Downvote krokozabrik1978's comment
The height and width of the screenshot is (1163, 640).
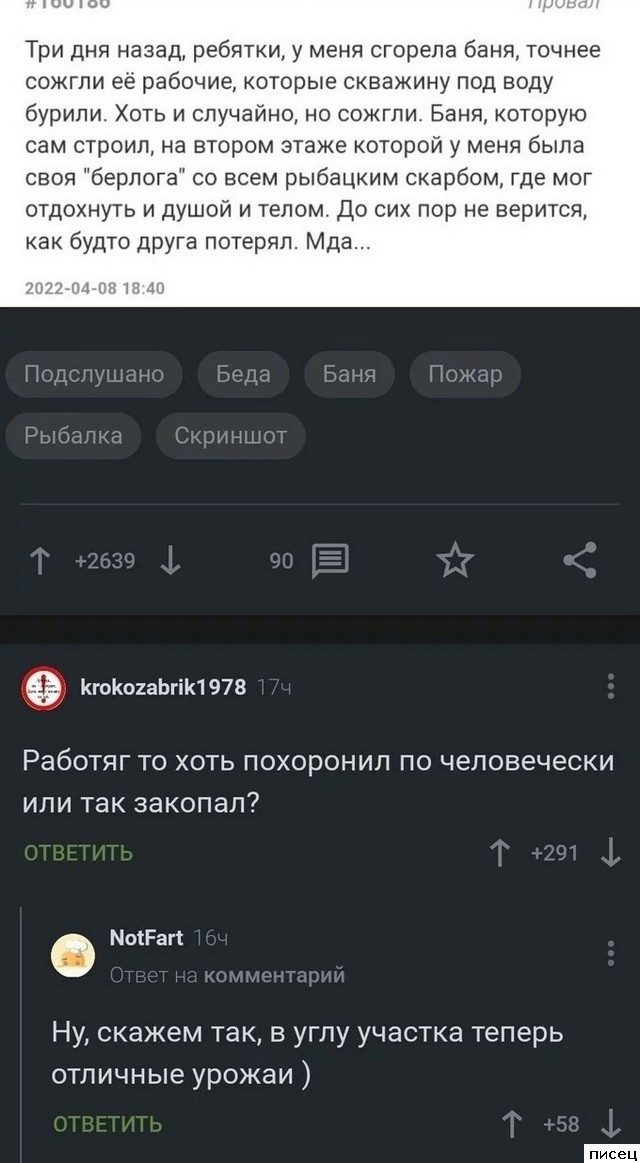(611, 853)
